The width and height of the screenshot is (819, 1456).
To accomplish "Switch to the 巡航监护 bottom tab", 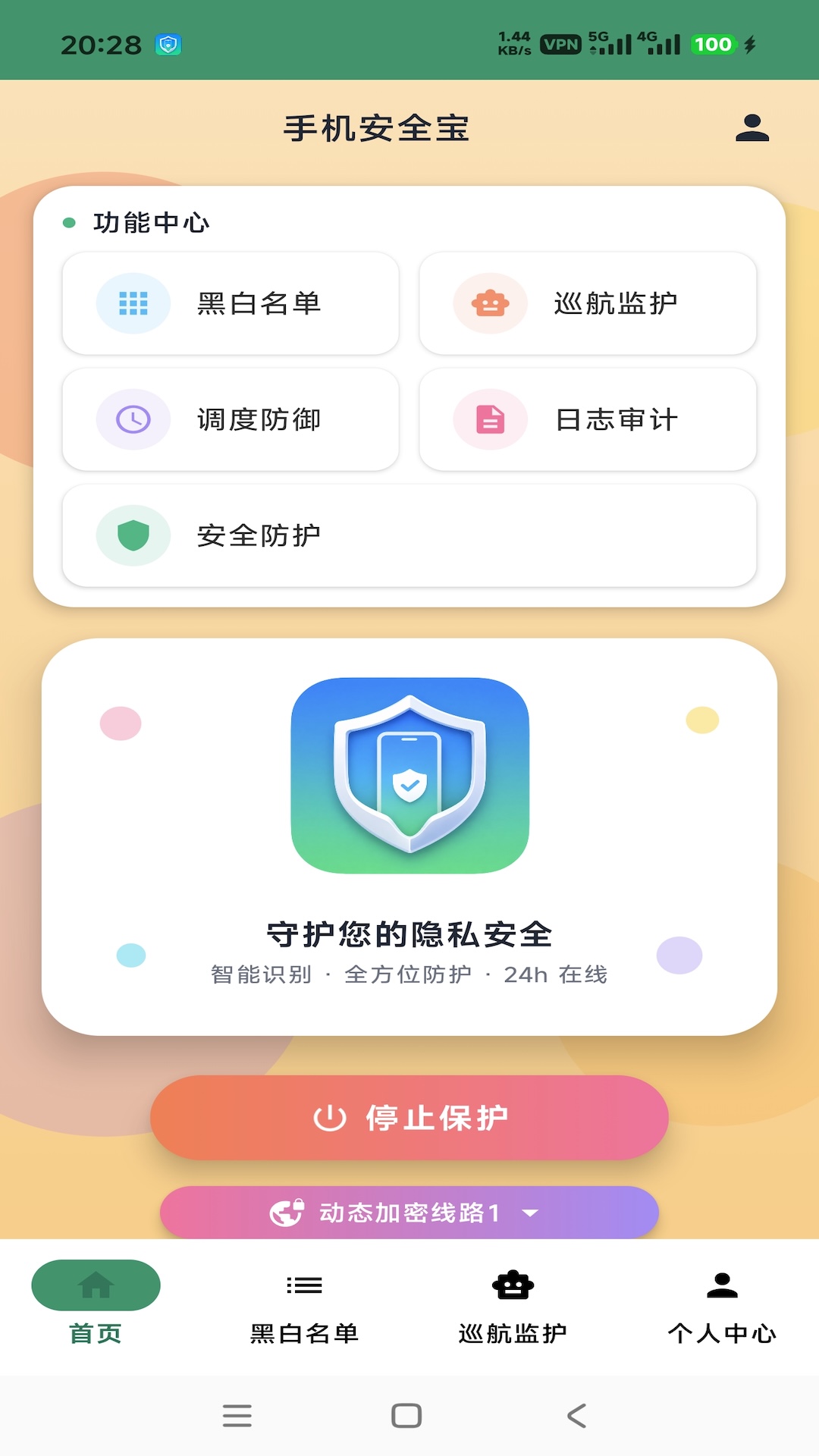I will pos(513,1306).
